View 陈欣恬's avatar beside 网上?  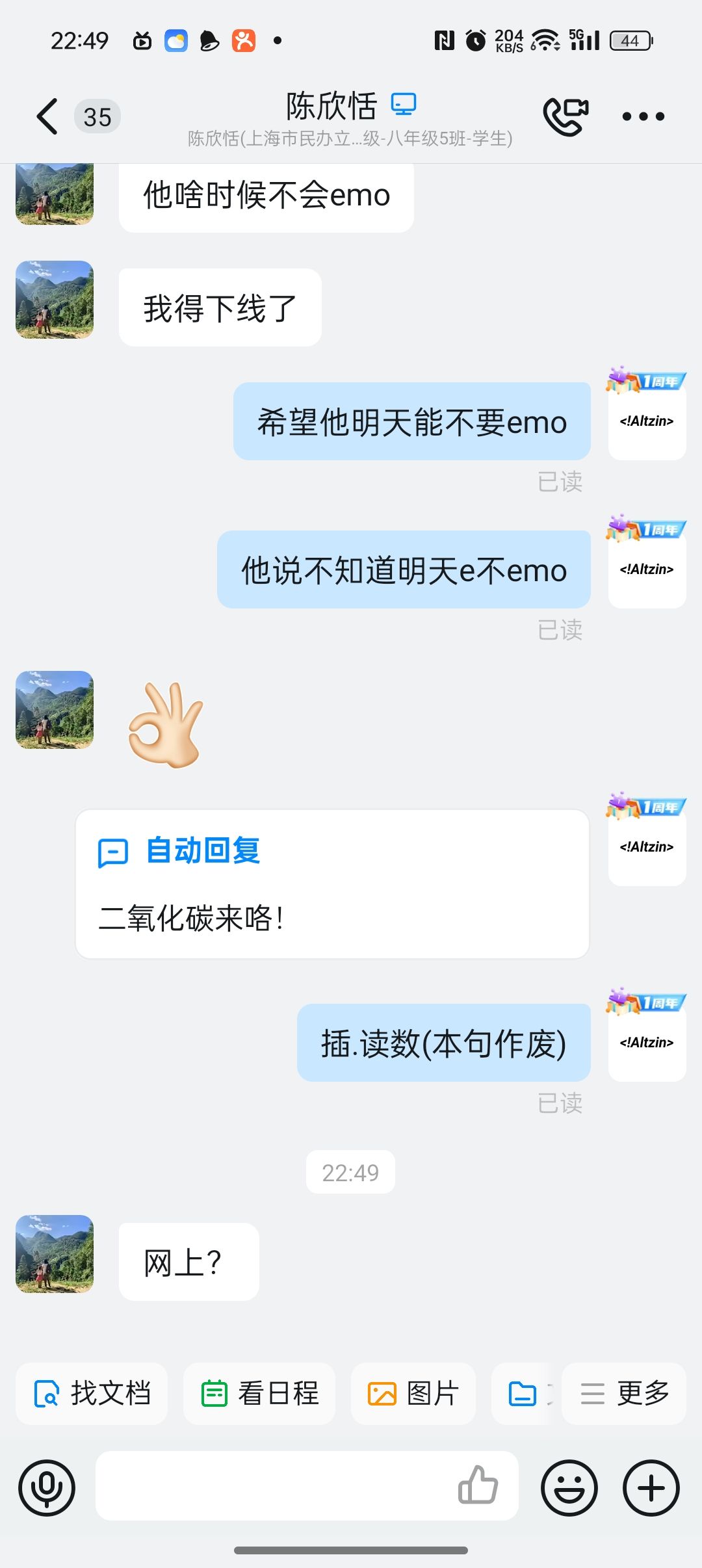tap(55, 1253)
